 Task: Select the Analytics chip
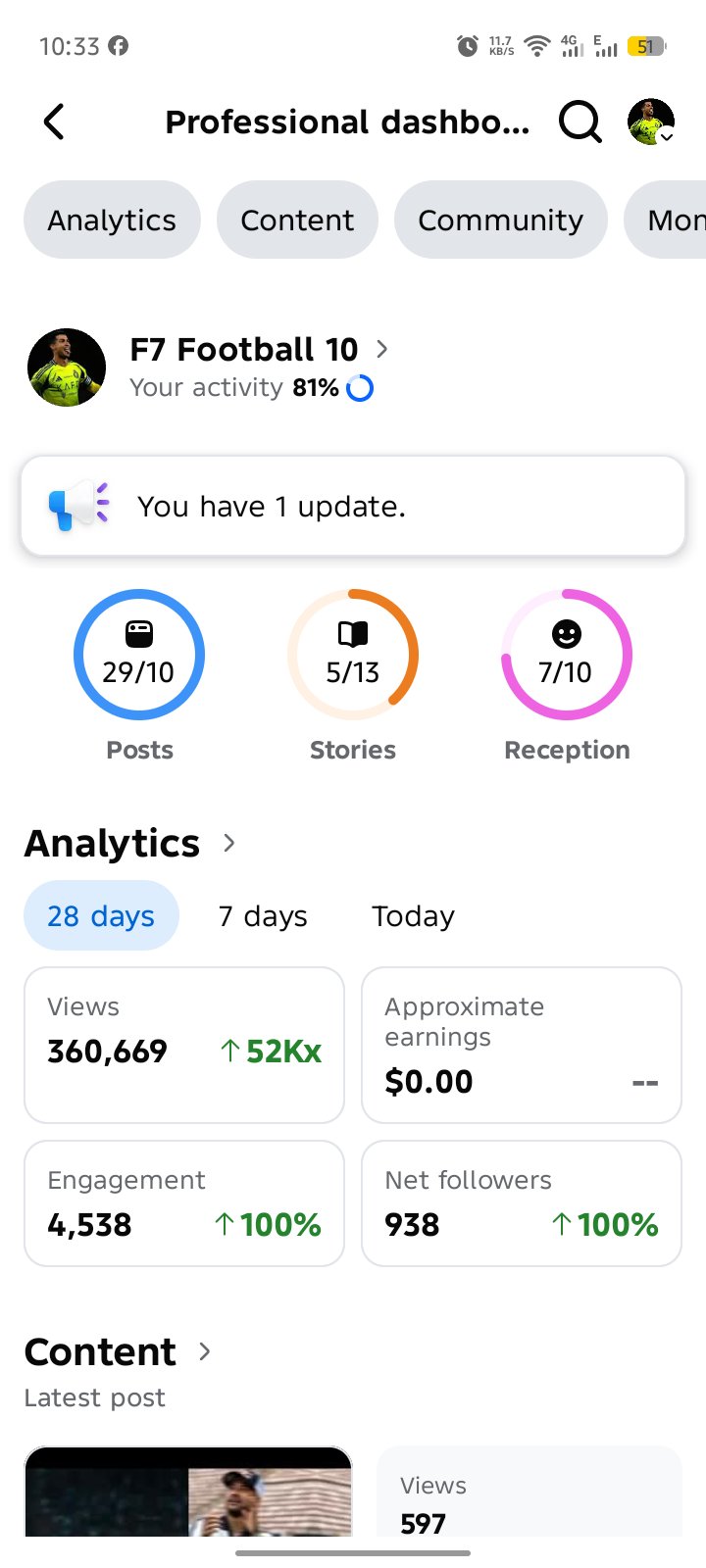pos(112,220)
